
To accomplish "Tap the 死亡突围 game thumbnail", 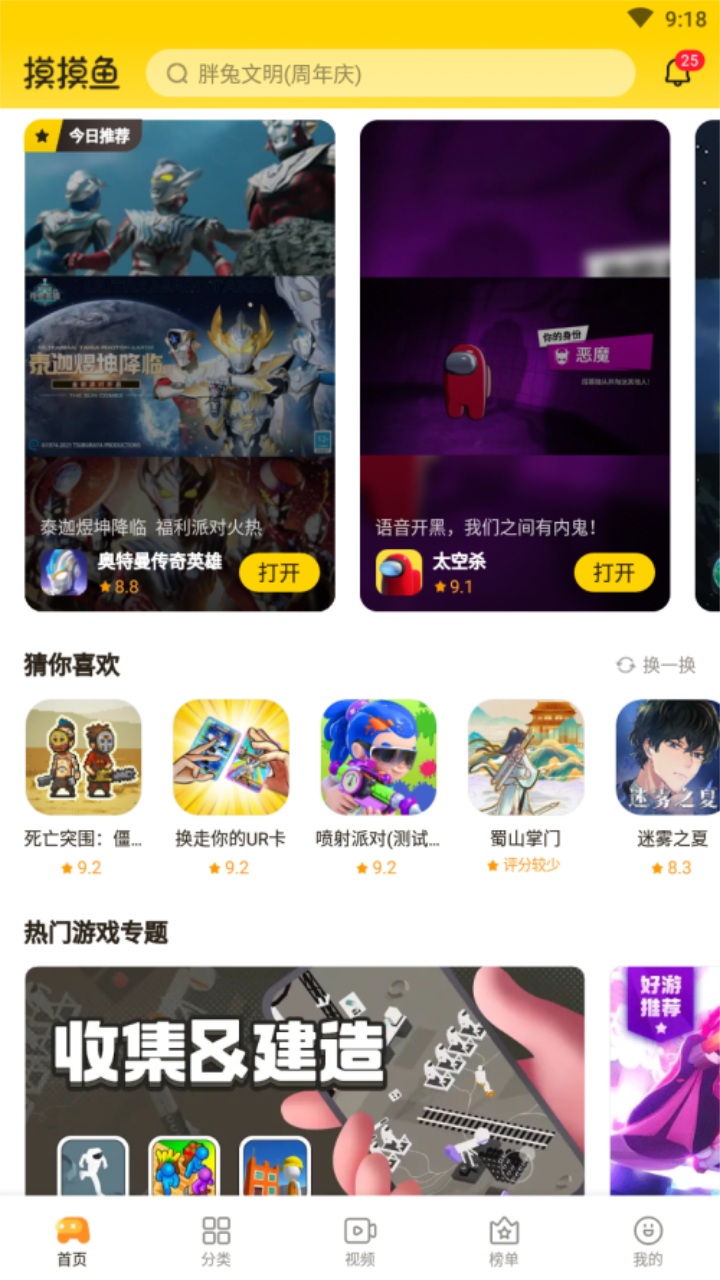I will click(x=83, y=757).
